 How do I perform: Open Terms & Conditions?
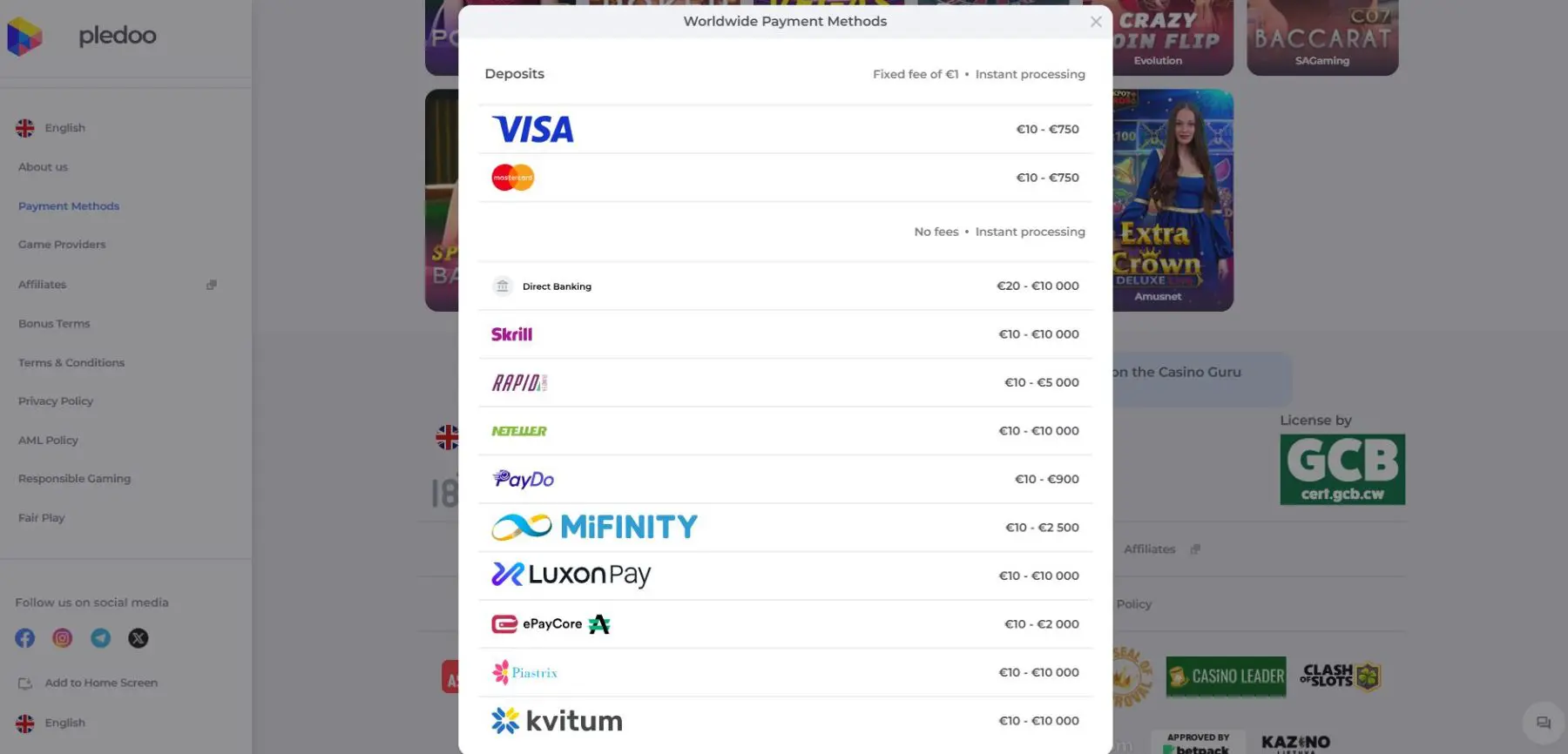tap(71, 363)
